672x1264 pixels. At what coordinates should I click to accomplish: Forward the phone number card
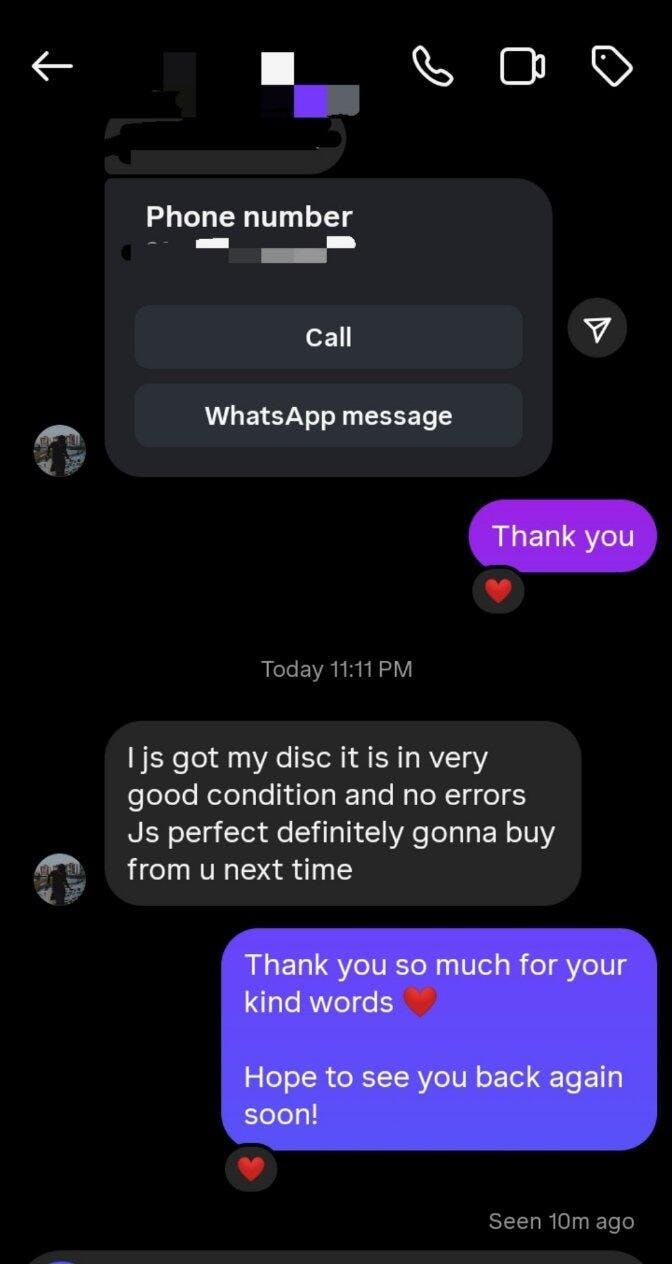click(x=597, y=329)
